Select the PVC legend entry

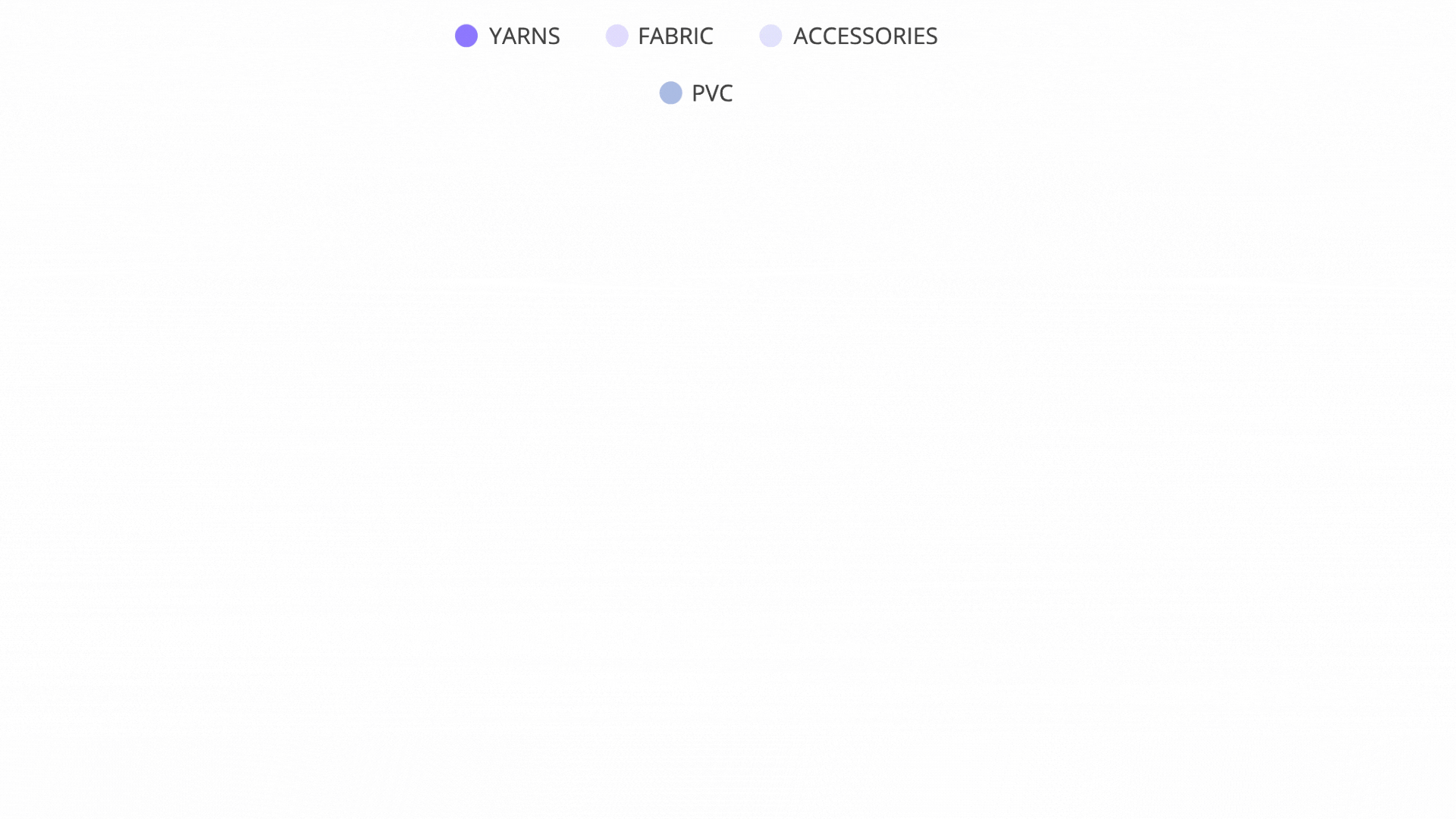click(695, 93)
